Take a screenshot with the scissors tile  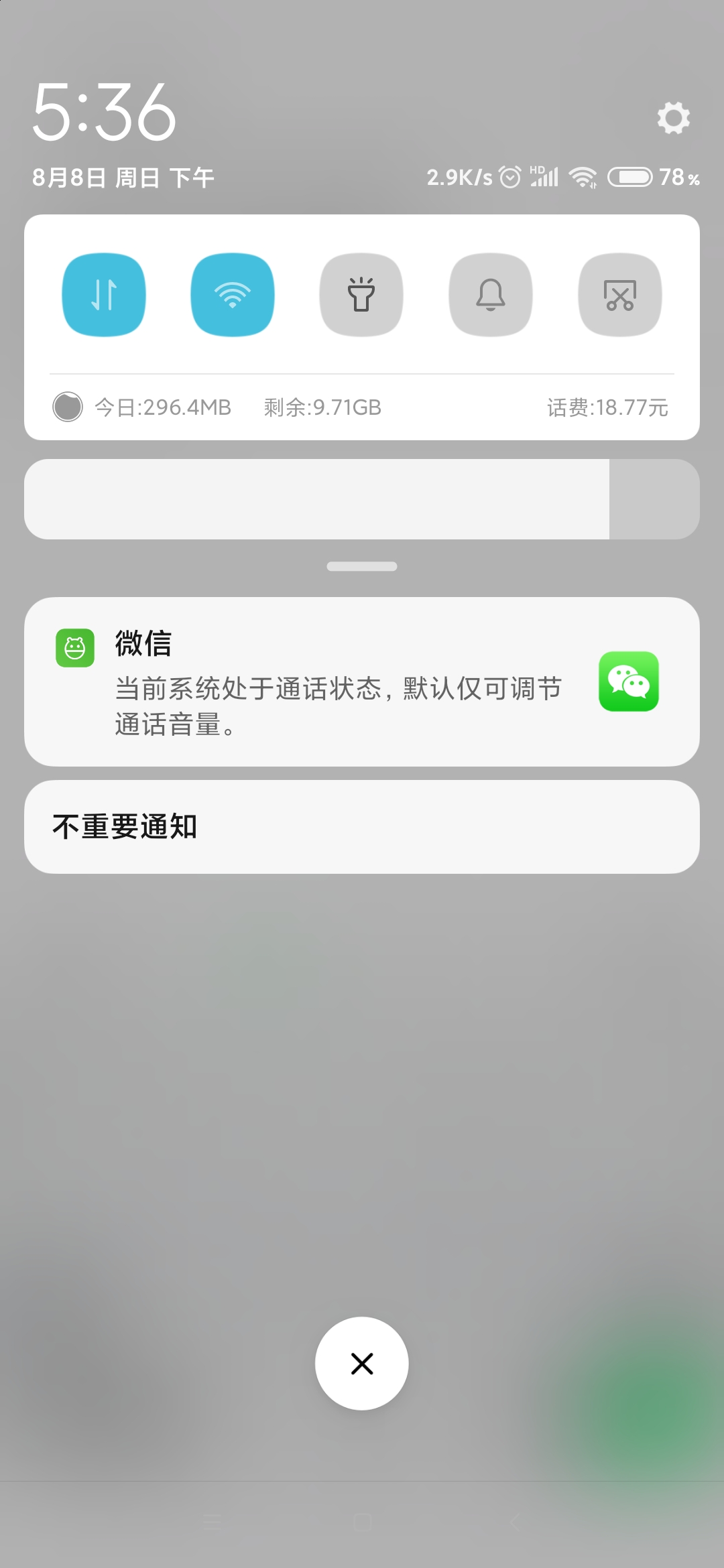[620, 295]
